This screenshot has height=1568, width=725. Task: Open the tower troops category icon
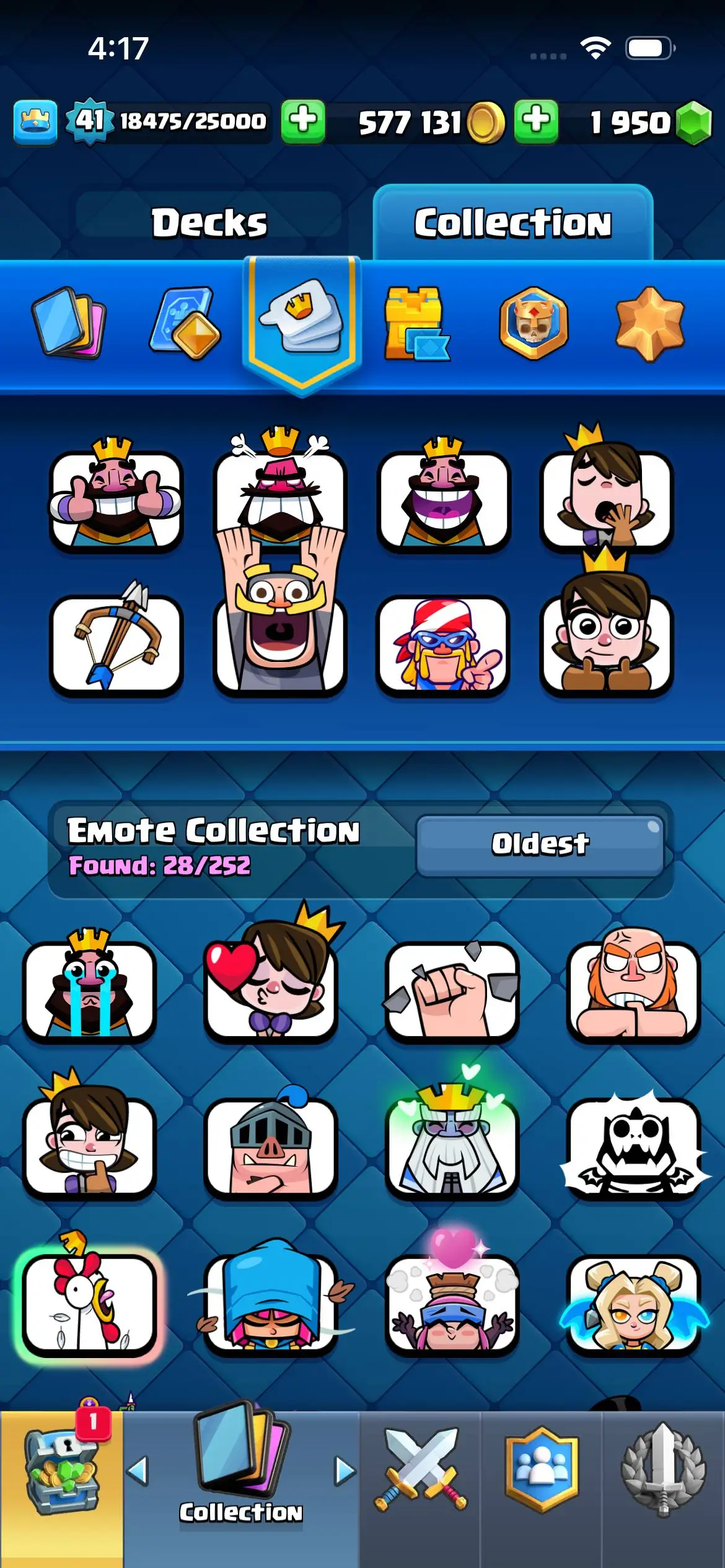click(x=185, y=323)
